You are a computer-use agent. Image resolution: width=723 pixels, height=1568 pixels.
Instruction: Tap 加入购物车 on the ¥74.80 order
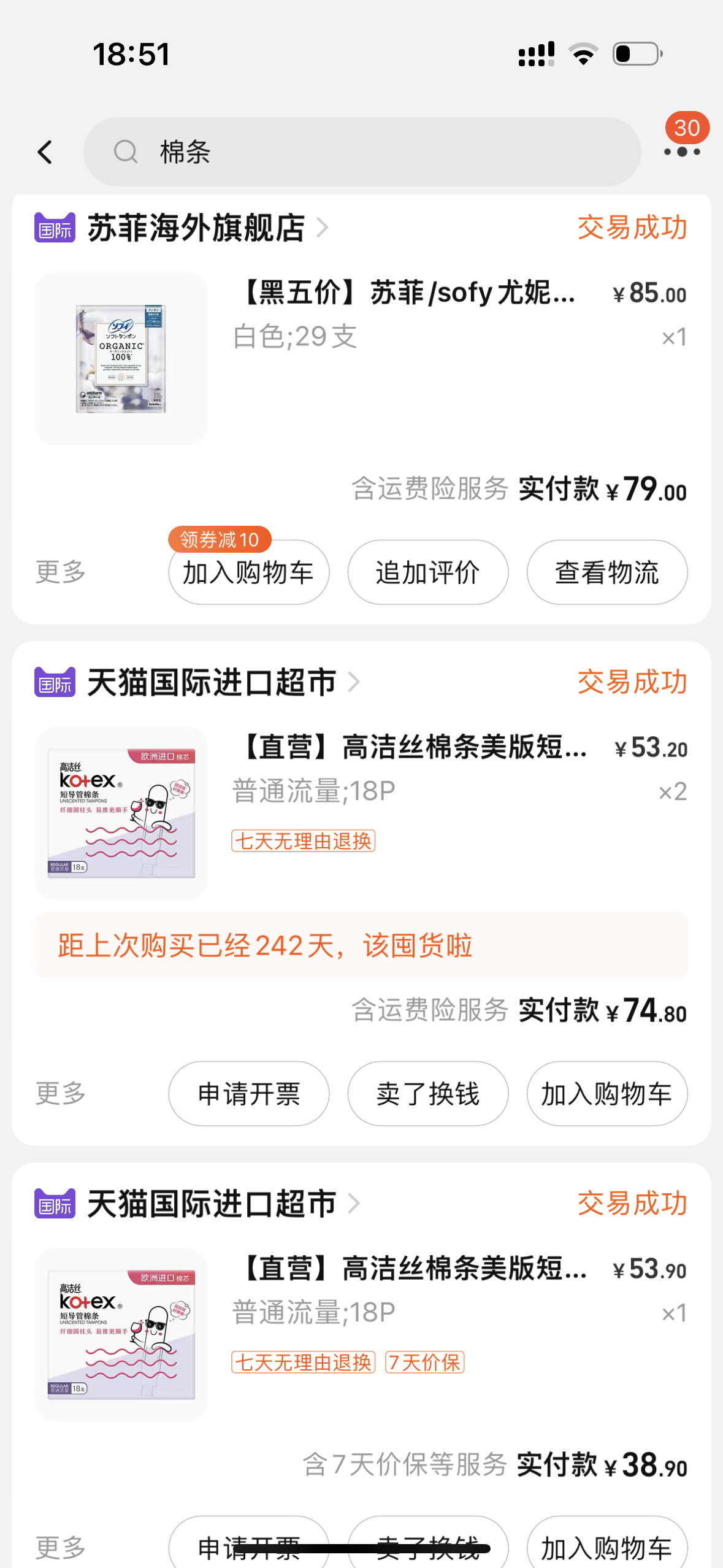(x=606, y=1094)
